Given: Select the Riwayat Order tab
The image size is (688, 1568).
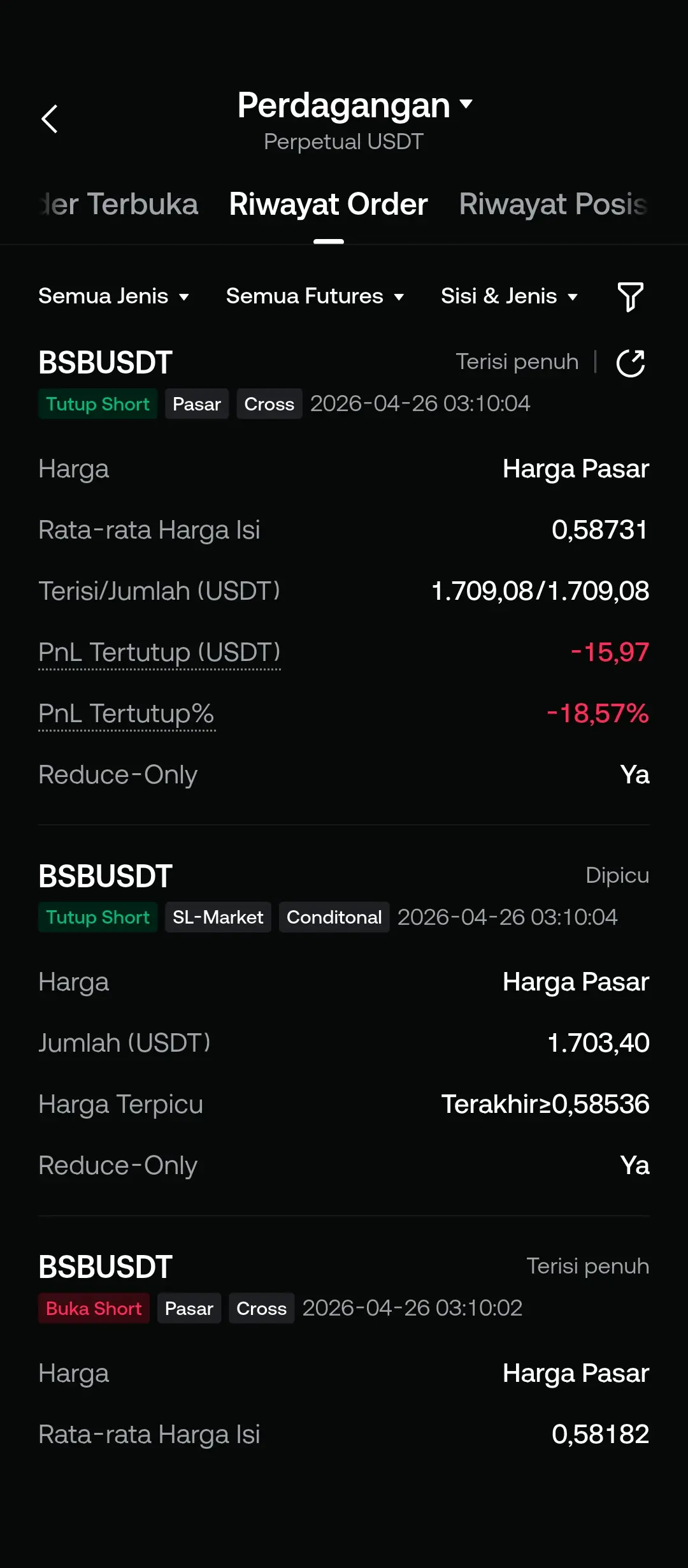Looking at the screenshot, I should coord(328,205).
